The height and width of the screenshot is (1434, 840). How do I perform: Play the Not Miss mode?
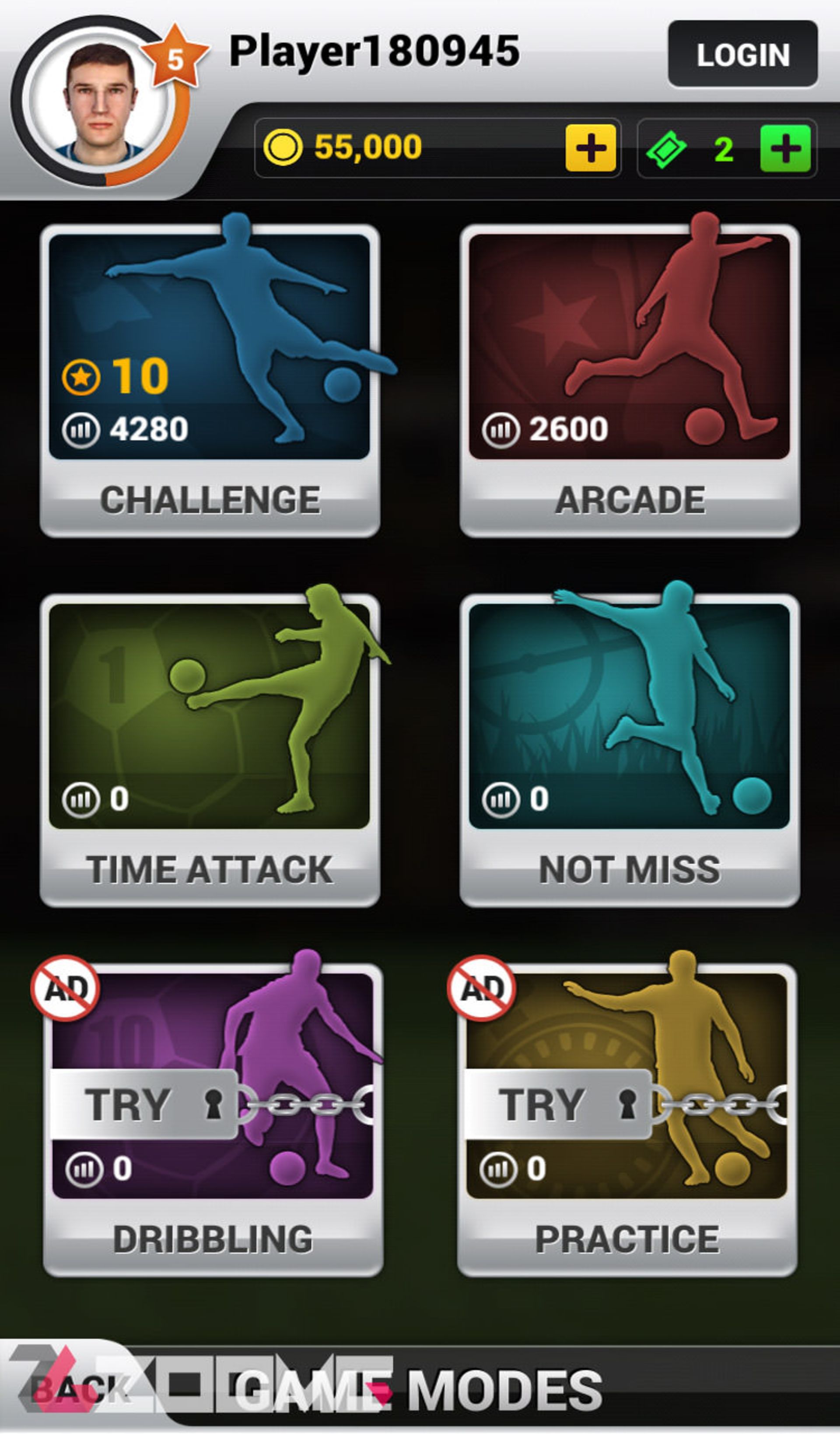coord(629,748)
